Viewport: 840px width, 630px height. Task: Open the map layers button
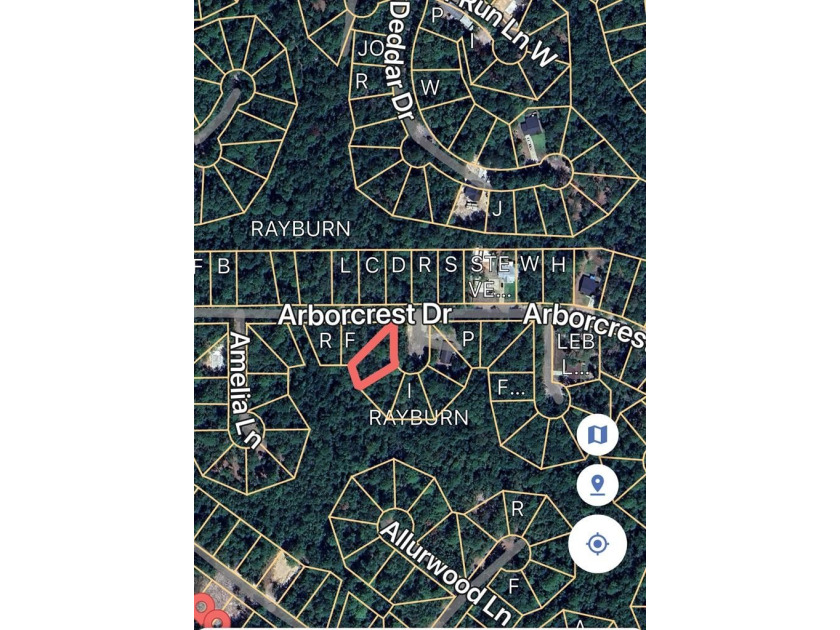pos(597,435)
